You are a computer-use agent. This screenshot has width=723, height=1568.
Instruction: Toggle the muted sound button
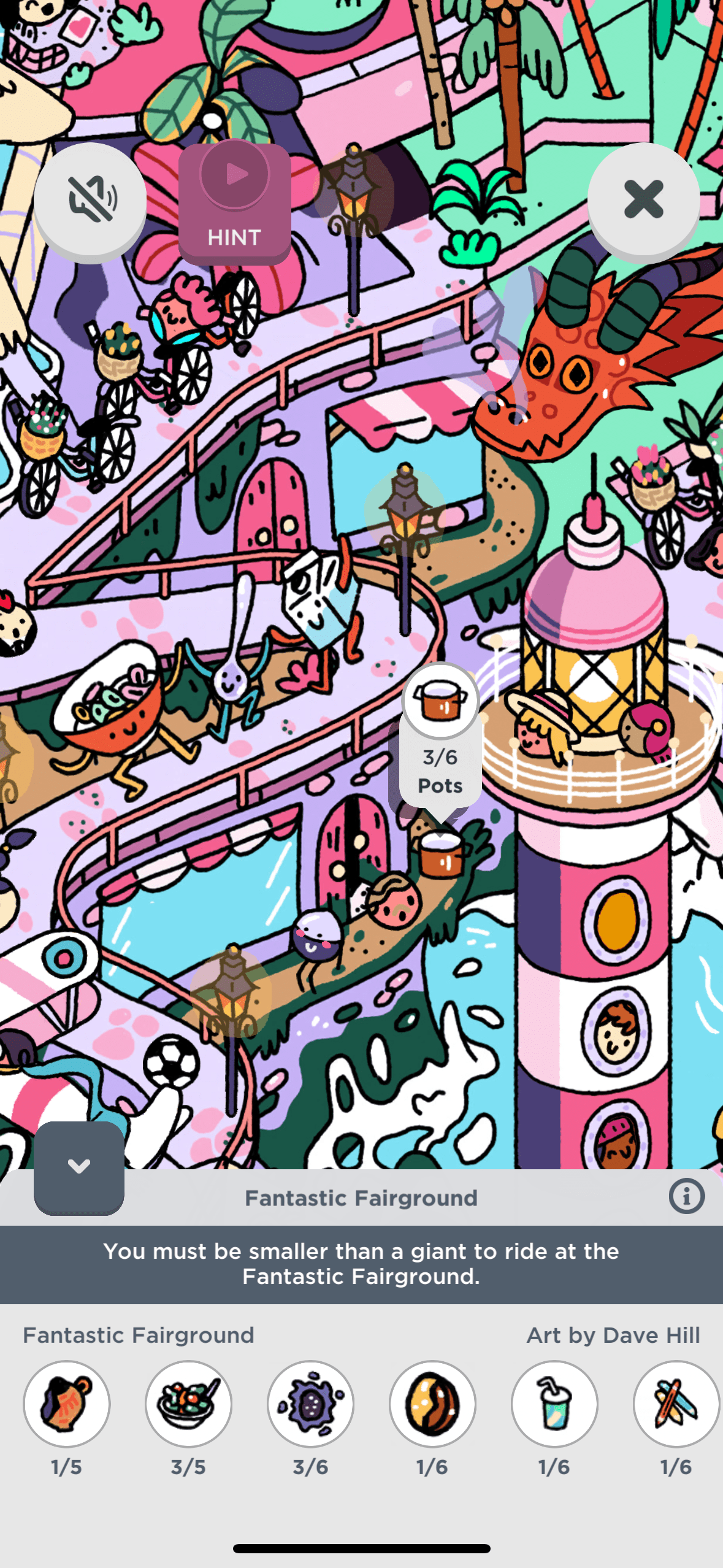click(x=90, y=199)
